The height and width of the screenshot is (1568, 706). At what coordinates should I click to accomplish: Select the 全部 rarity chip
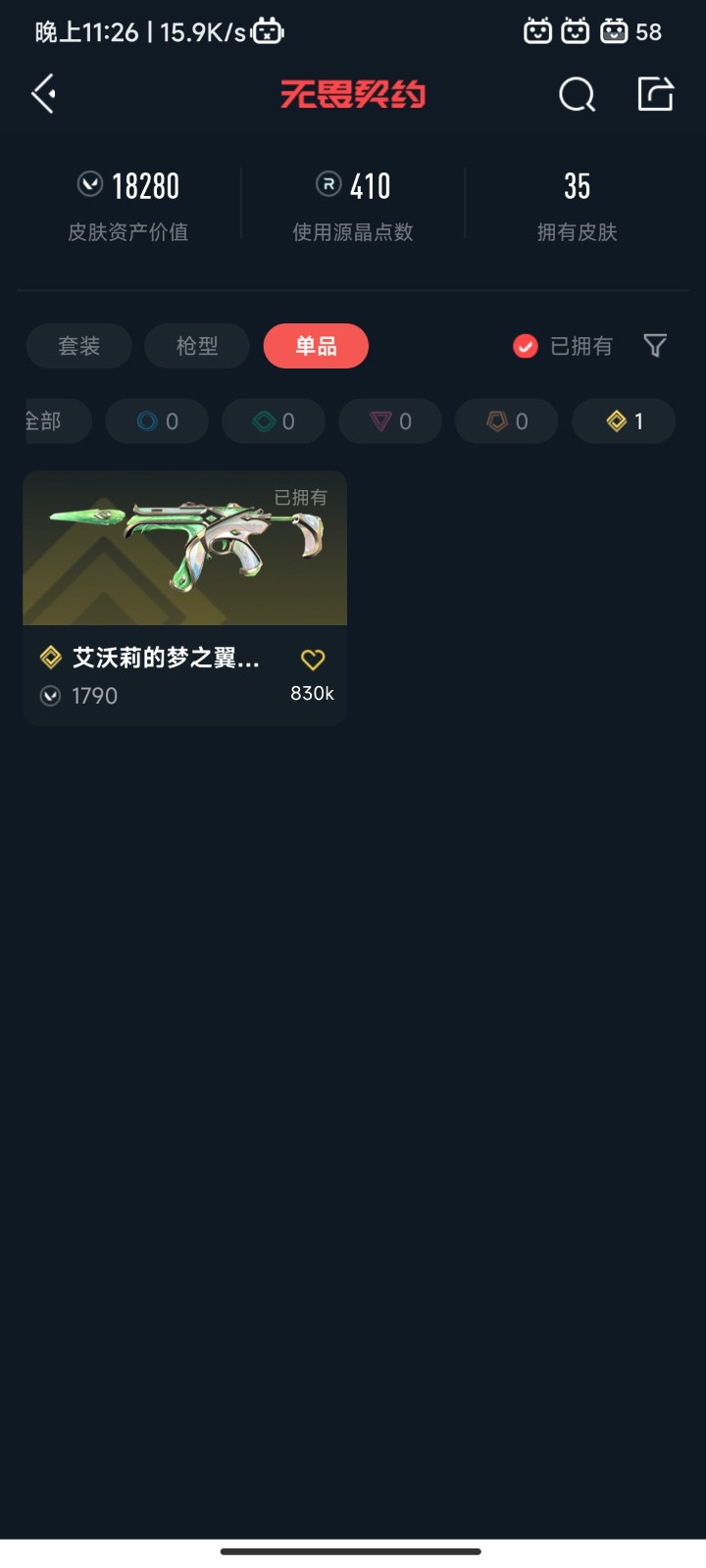(49, 421)
